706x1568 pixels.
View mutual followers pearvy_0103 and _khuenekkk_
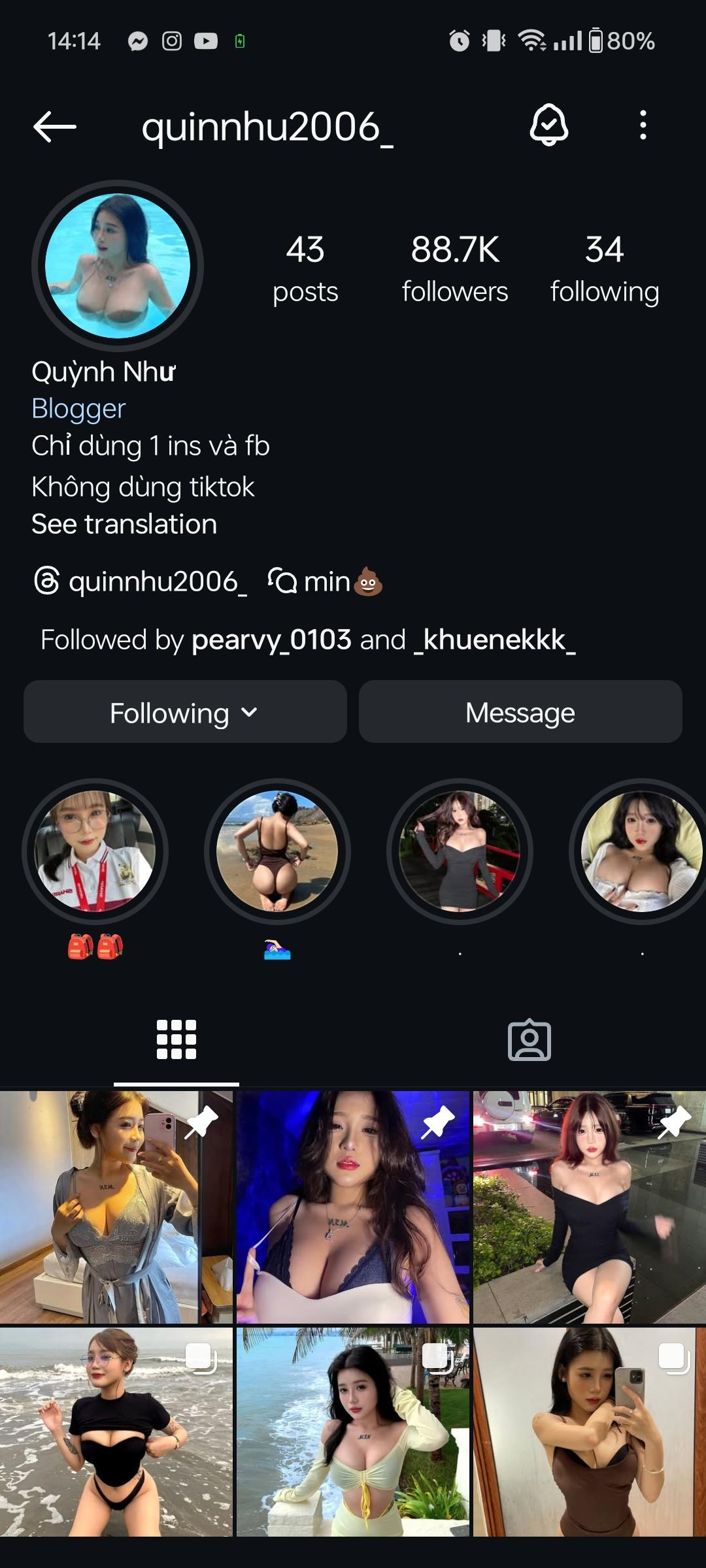[x=308, y=640]
